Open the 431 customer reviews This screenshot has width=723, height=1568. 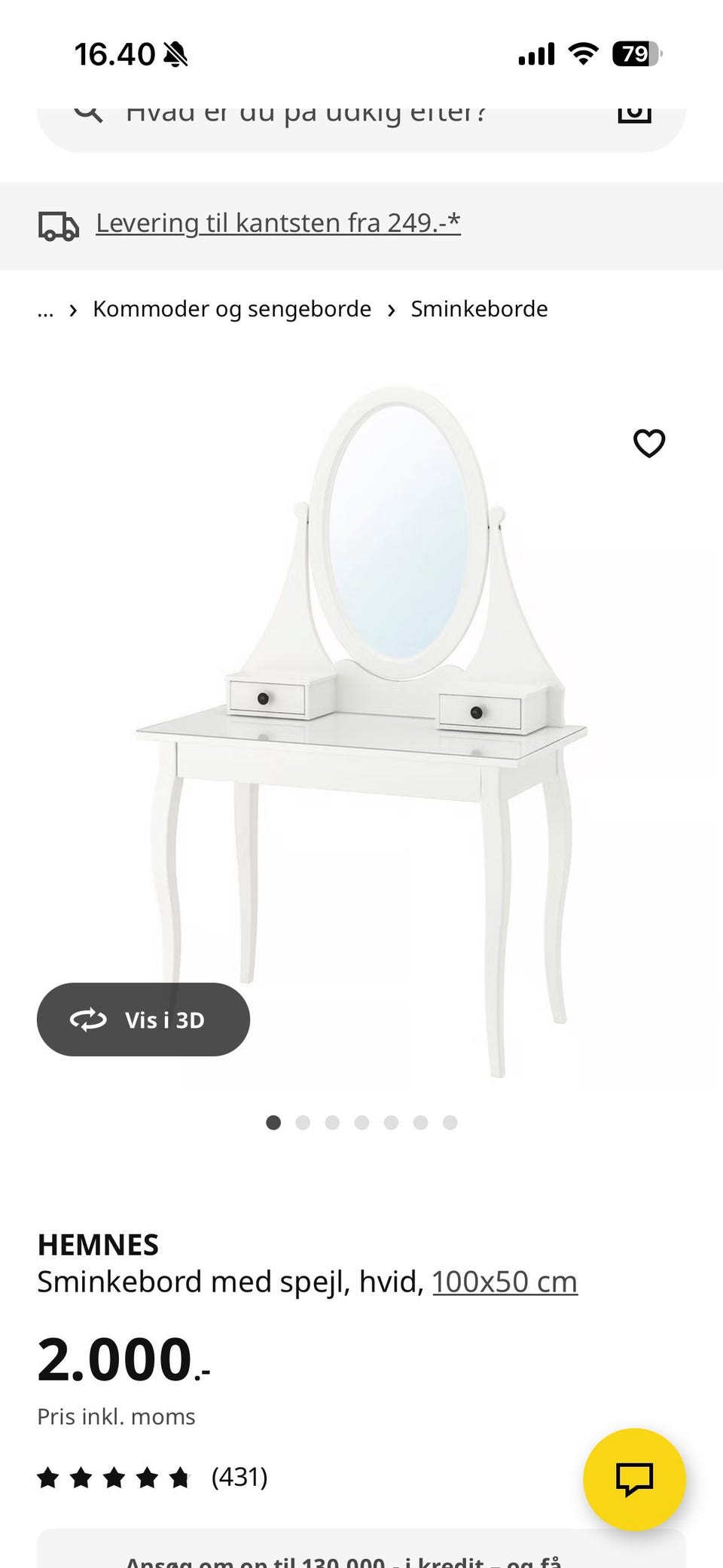point(239,1477)
